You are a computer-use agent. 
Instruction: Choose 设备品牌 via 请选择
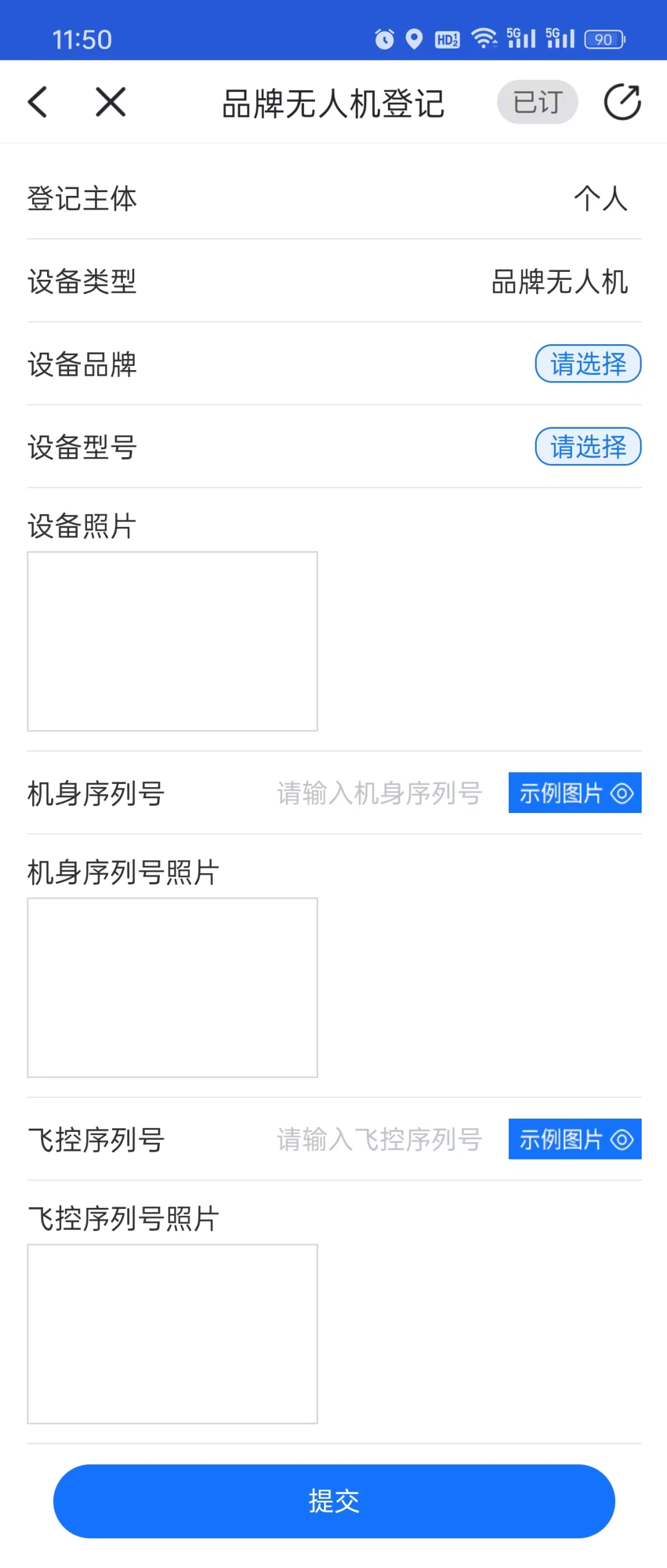[x=588, y=364]
